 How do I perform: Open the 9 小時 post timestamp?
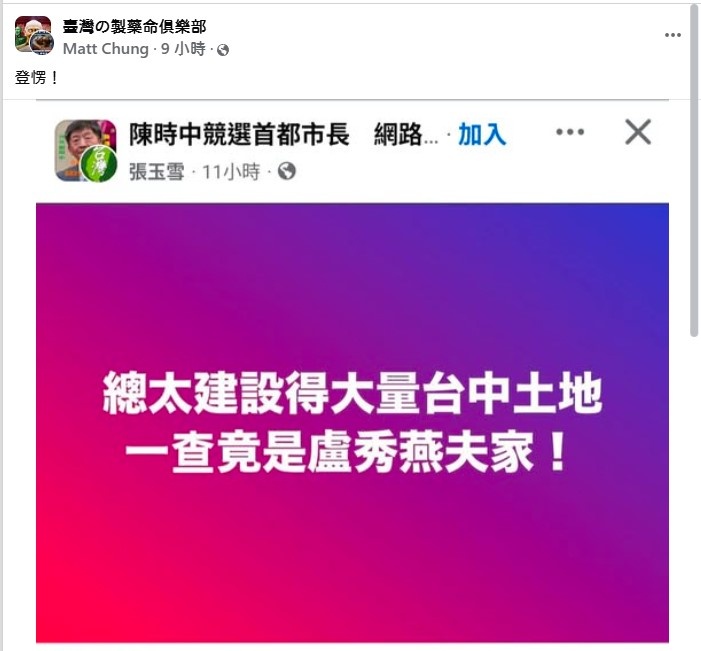click(183, 48)
